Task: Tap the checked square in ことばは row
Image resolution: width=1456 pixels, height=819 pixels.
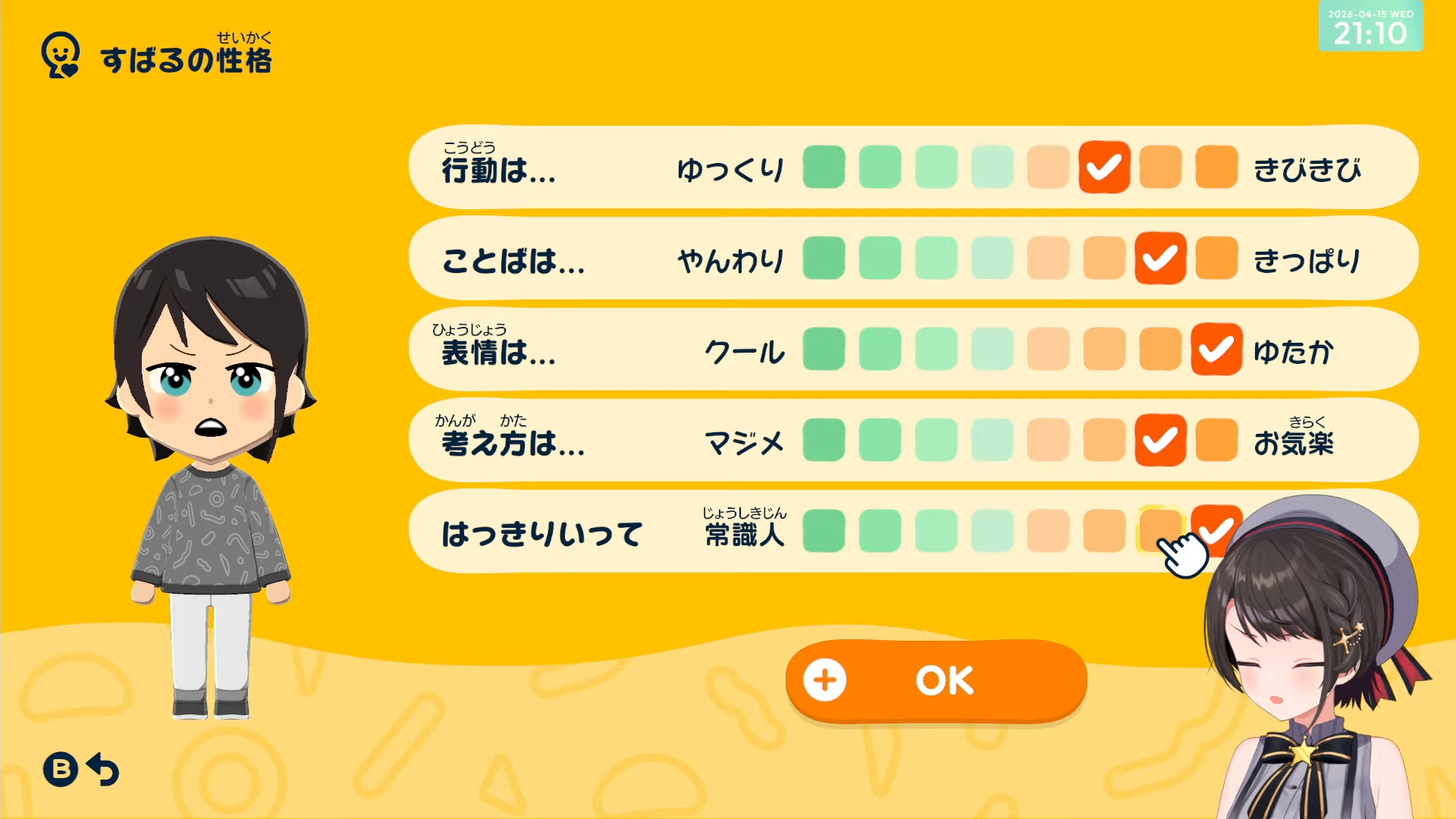Action: (1160, 258)
